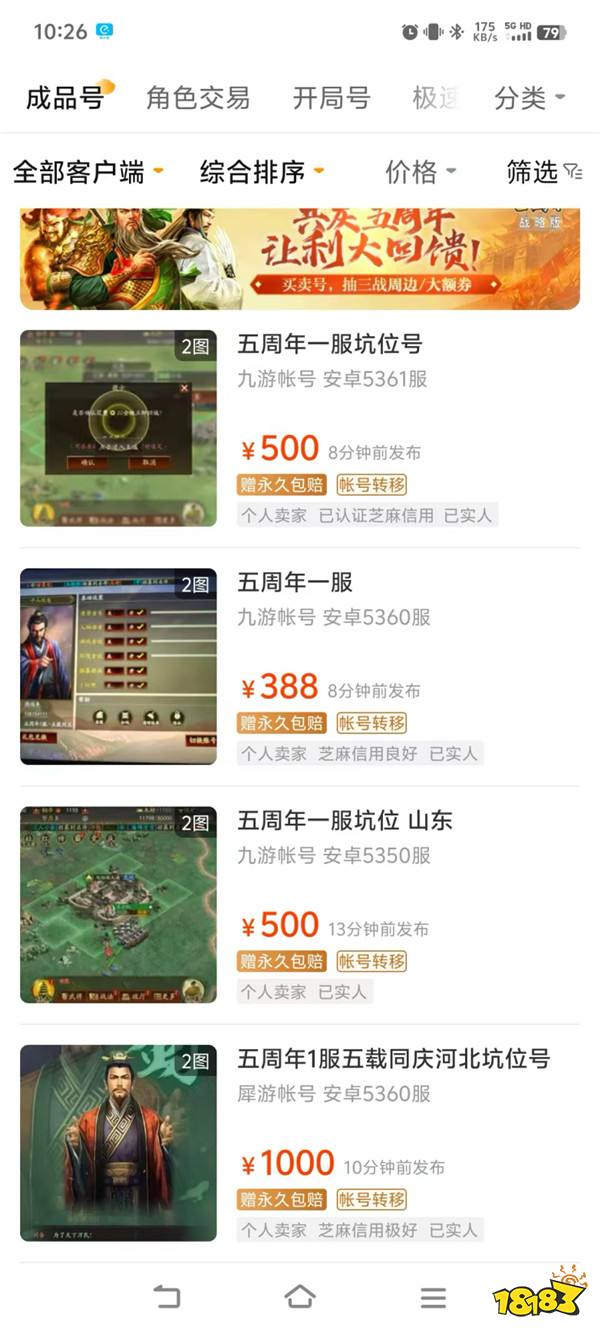The width and height of the screenshot is (600, 1333).
Task: Tap the system back button
Action: pos(167,1297)
